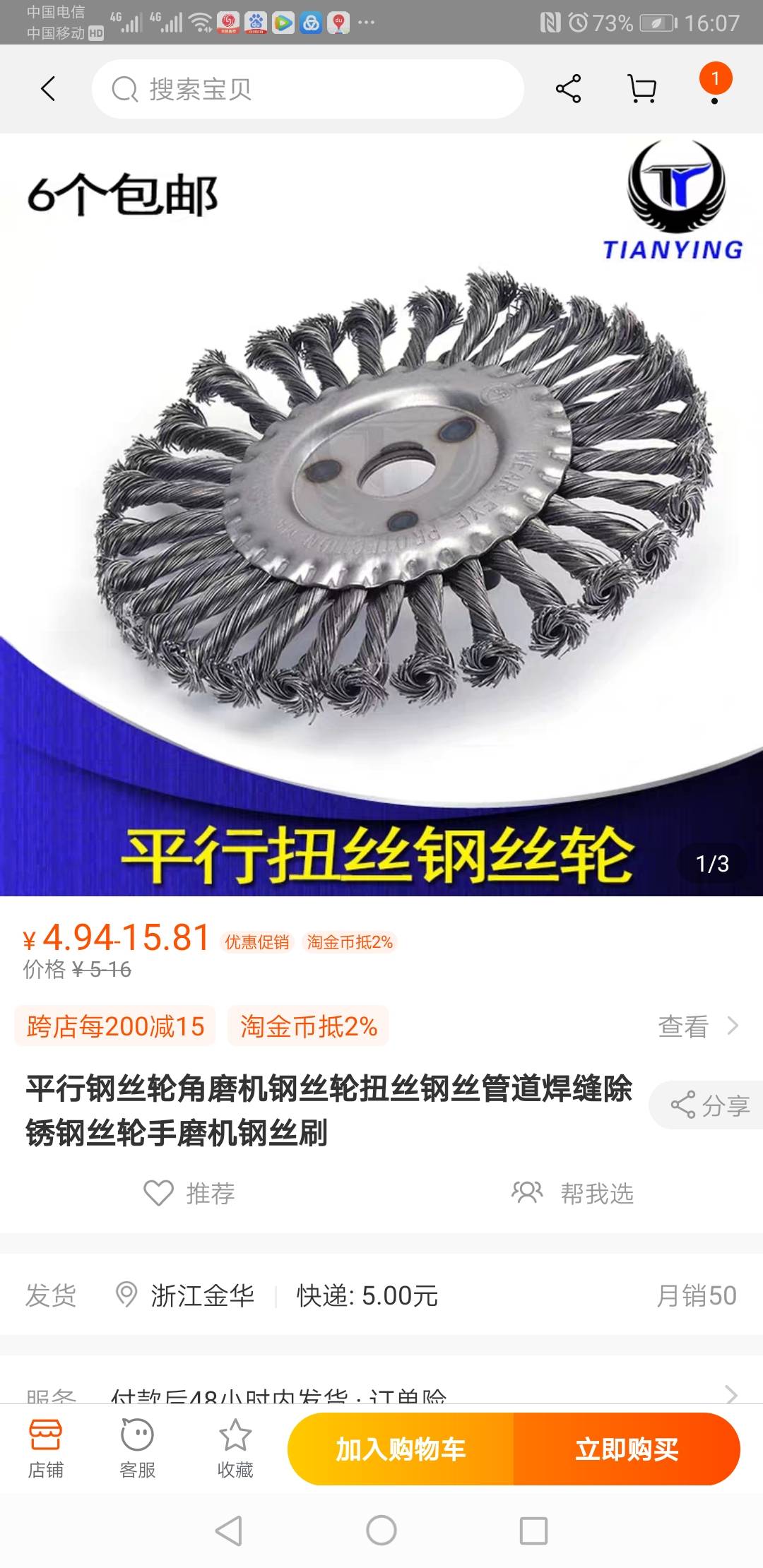Open recent apps from the navigation bar
This screenshot has height=1568, width=763.
[x=533, y=1531]
